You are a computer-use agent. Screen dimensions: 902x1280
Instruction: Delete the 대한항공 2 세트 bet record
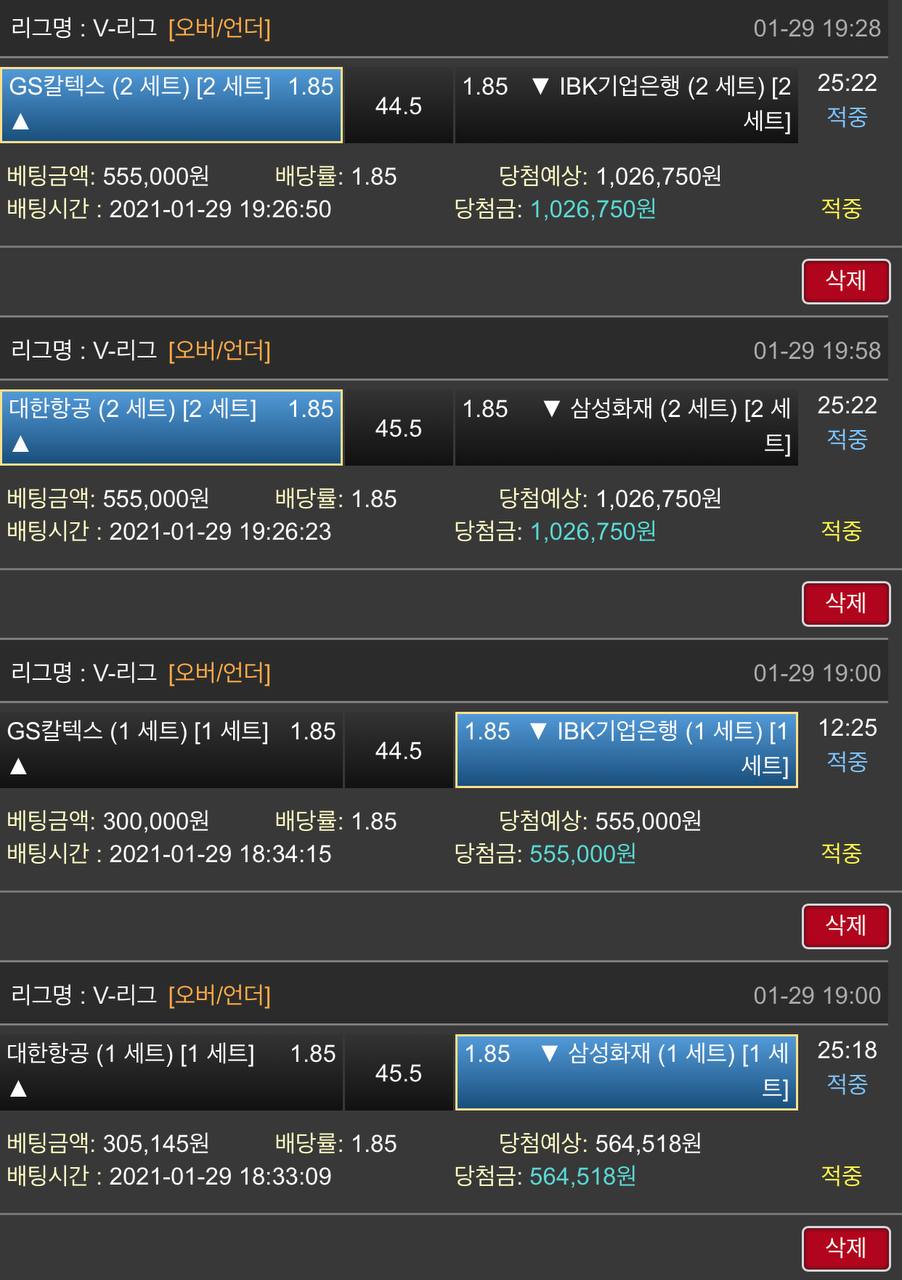click(x=845, y=603)
